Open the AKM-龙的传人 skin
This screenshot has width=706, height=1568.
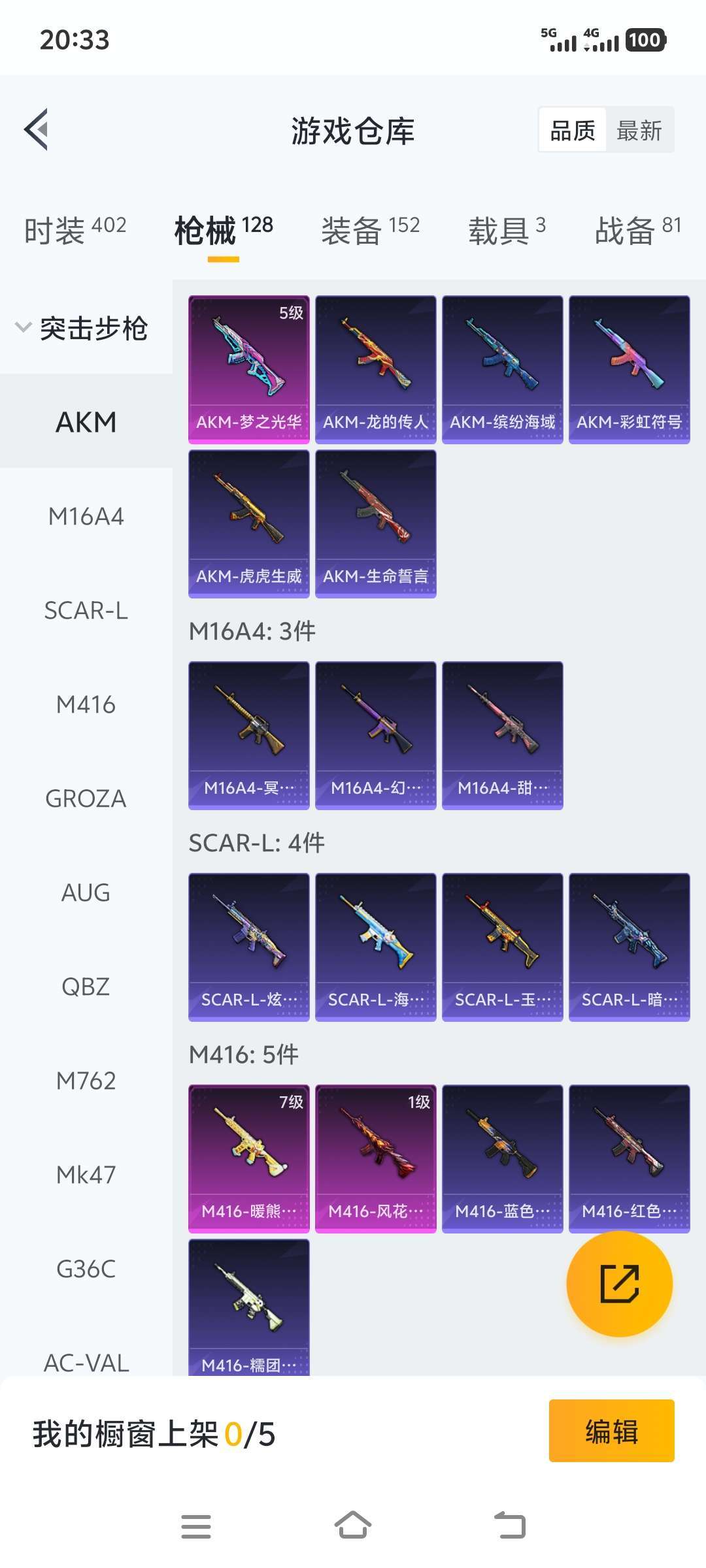[x=376, y=370]
